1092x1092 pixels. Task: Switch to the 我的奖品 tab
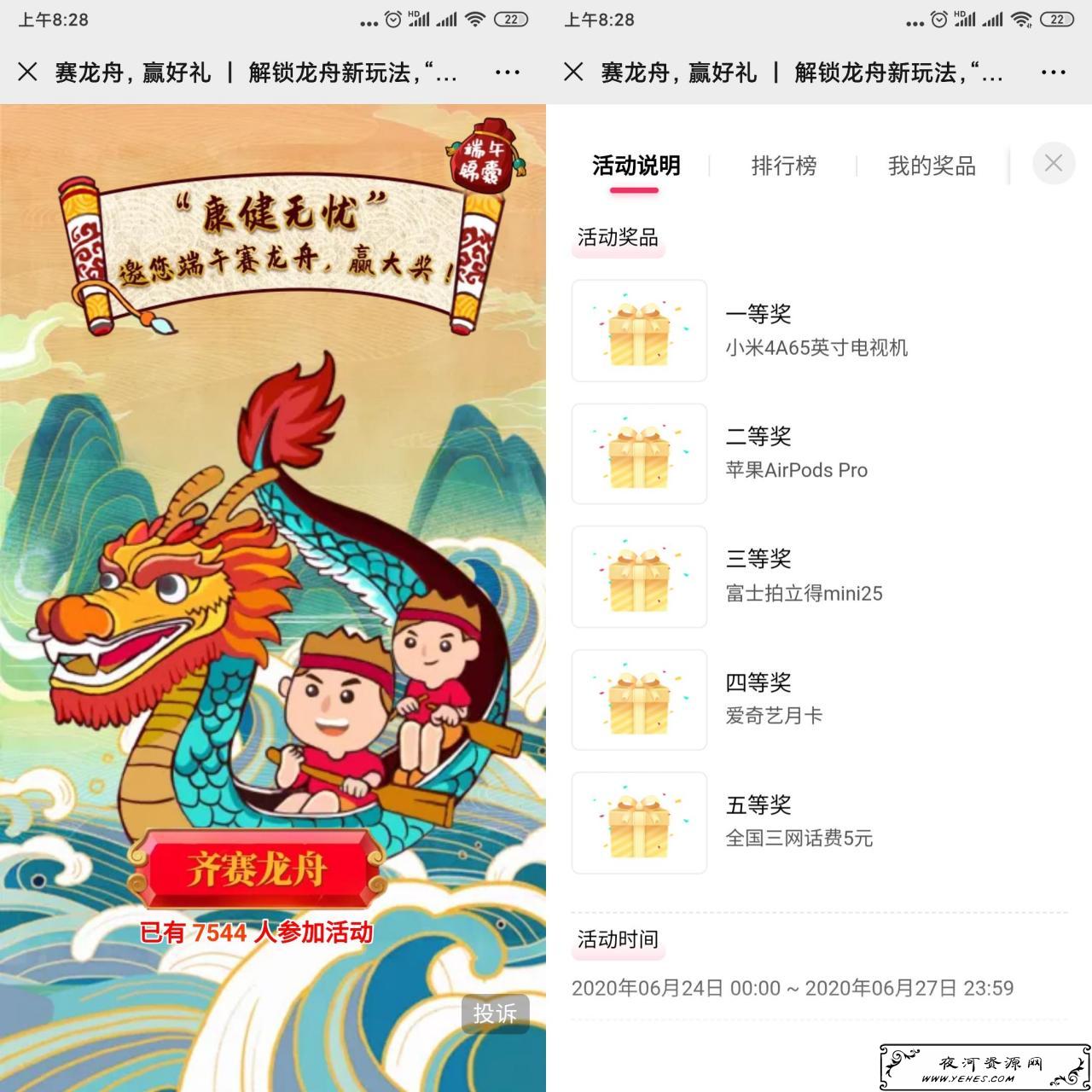[931, 166]
